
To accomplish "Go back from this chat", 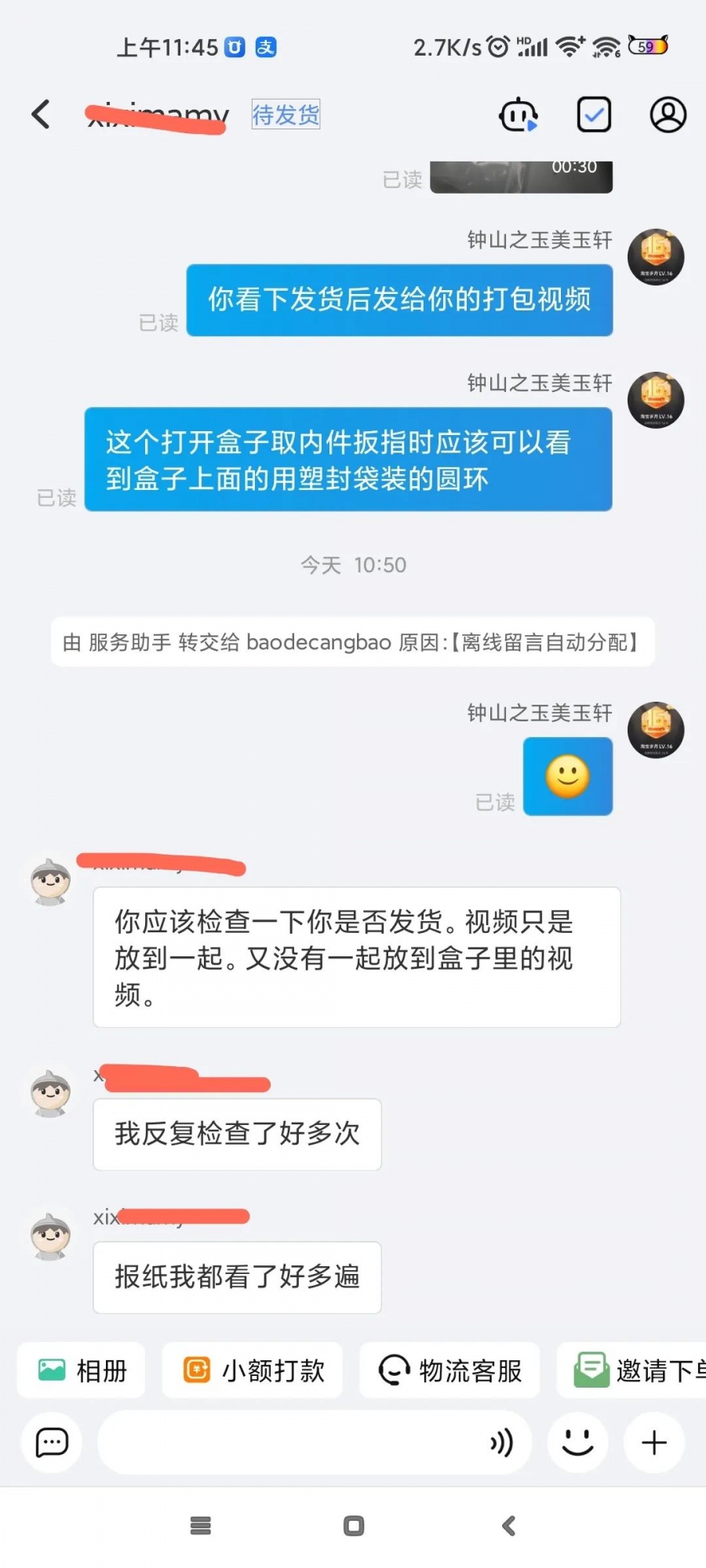I will [41, 114].
